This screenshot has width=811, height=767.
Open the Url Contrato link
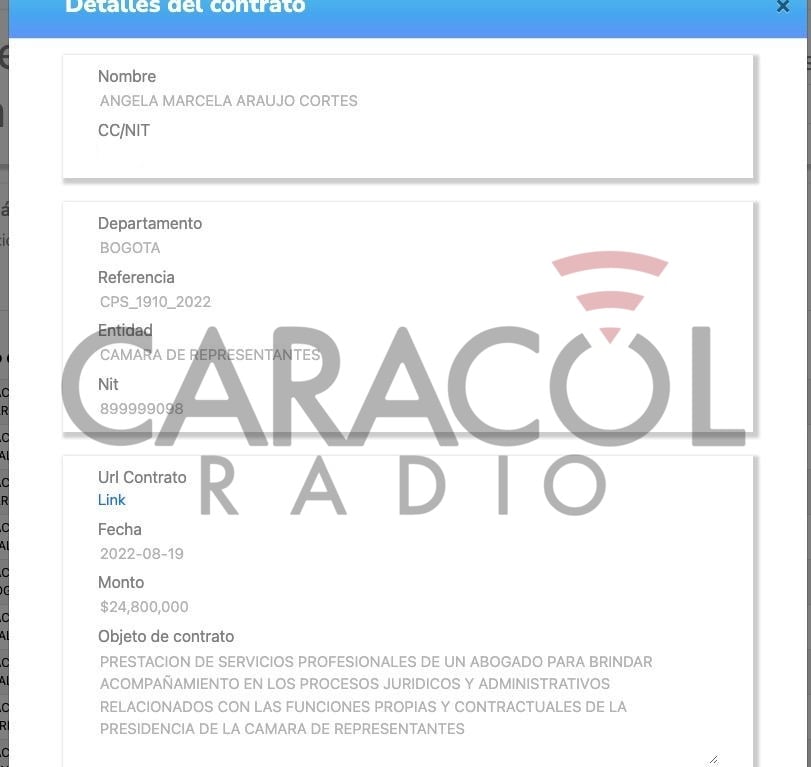tap(111, 500)
